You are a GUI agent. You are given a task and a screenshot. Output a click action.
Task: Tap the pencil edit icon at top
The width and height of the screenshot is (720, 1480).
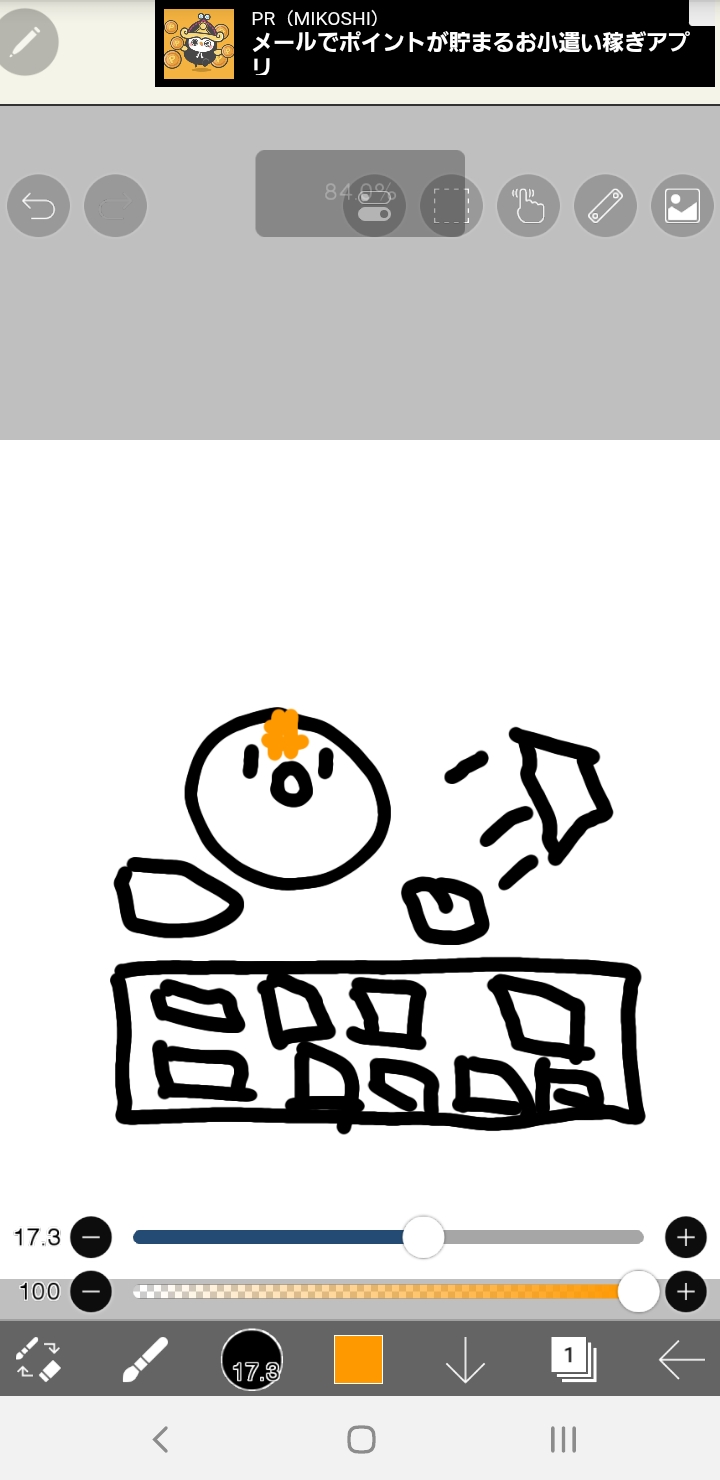coord(27,41)
